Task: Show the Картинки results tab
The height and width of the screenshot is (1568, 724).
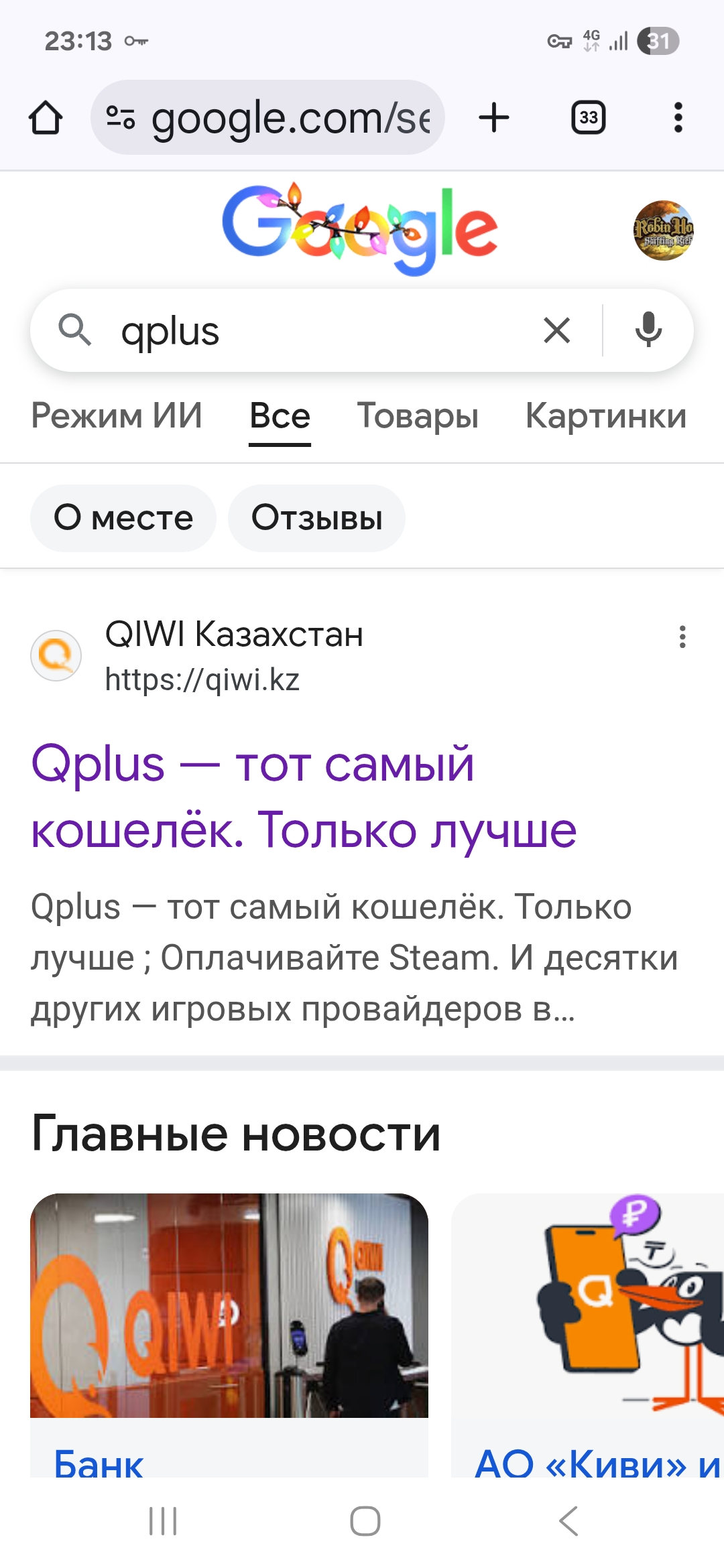Action: (606, 416)
